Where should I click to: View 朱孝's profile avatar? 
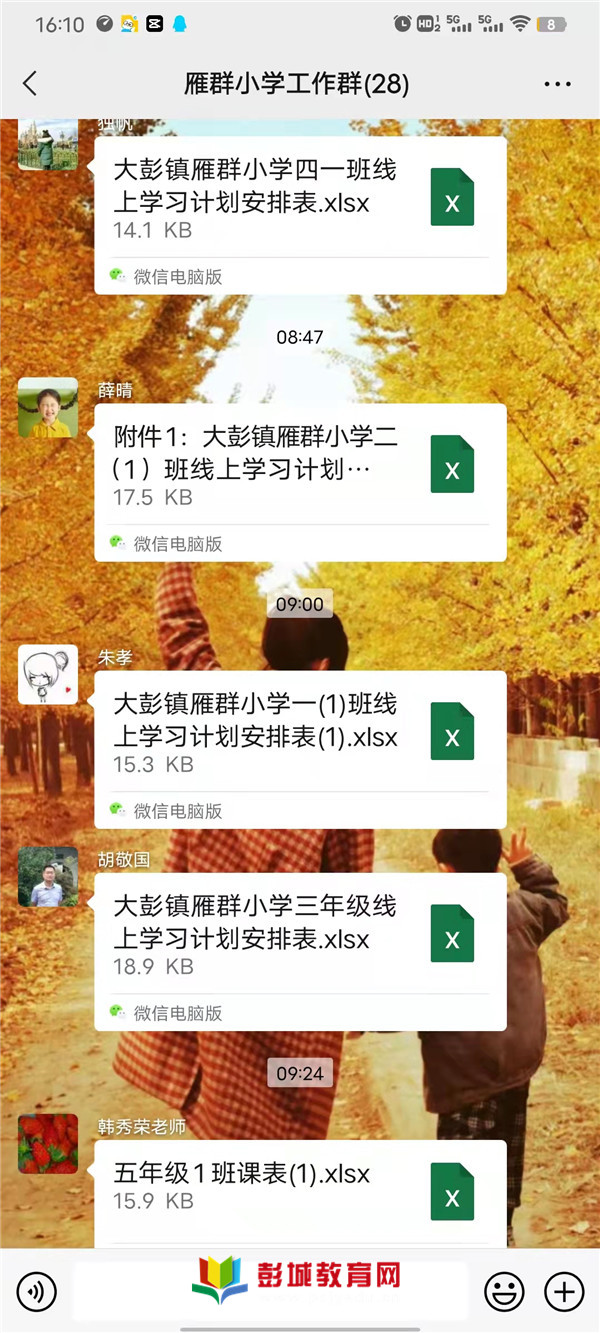tap(48, 674)
